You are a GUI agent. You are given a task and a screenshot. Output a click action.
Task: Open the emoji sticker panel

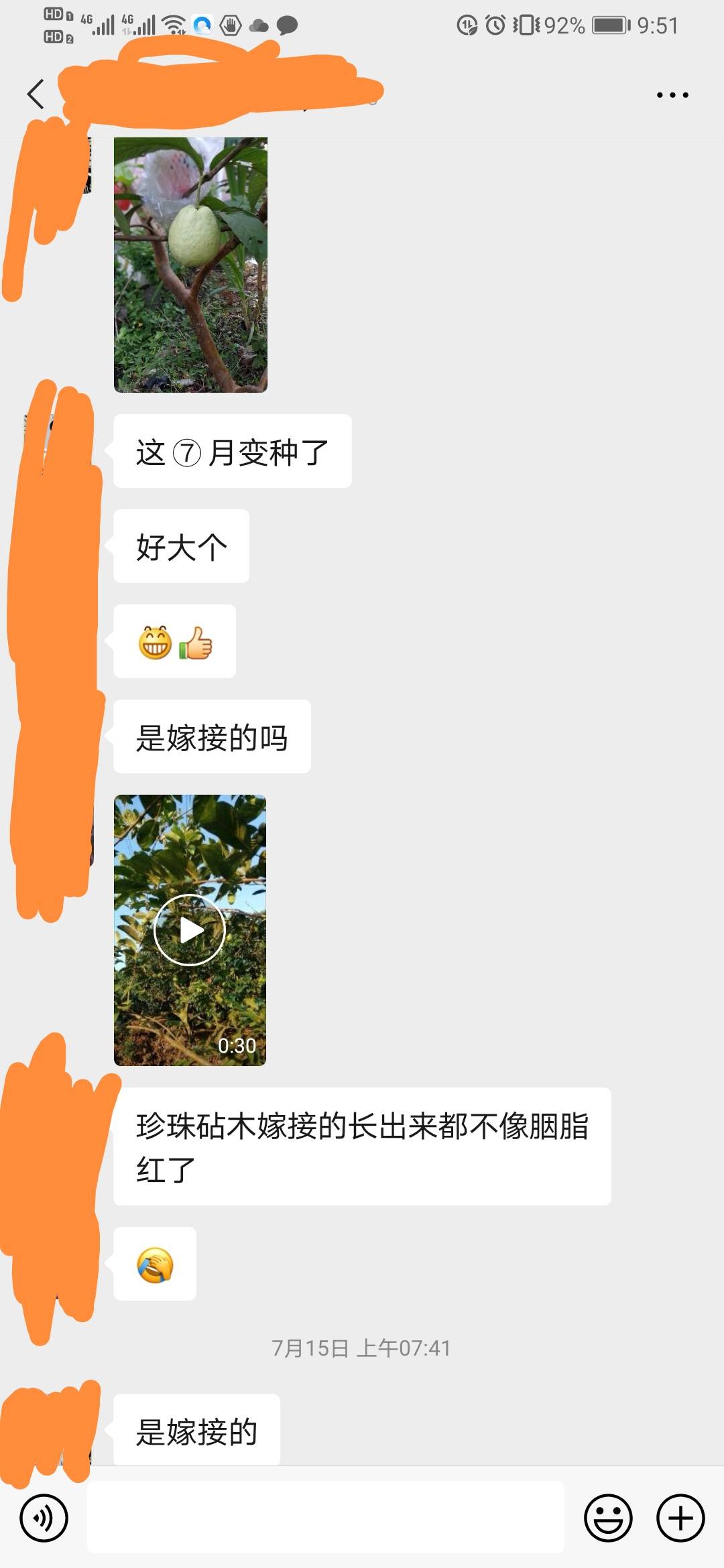pos(608,1518)
